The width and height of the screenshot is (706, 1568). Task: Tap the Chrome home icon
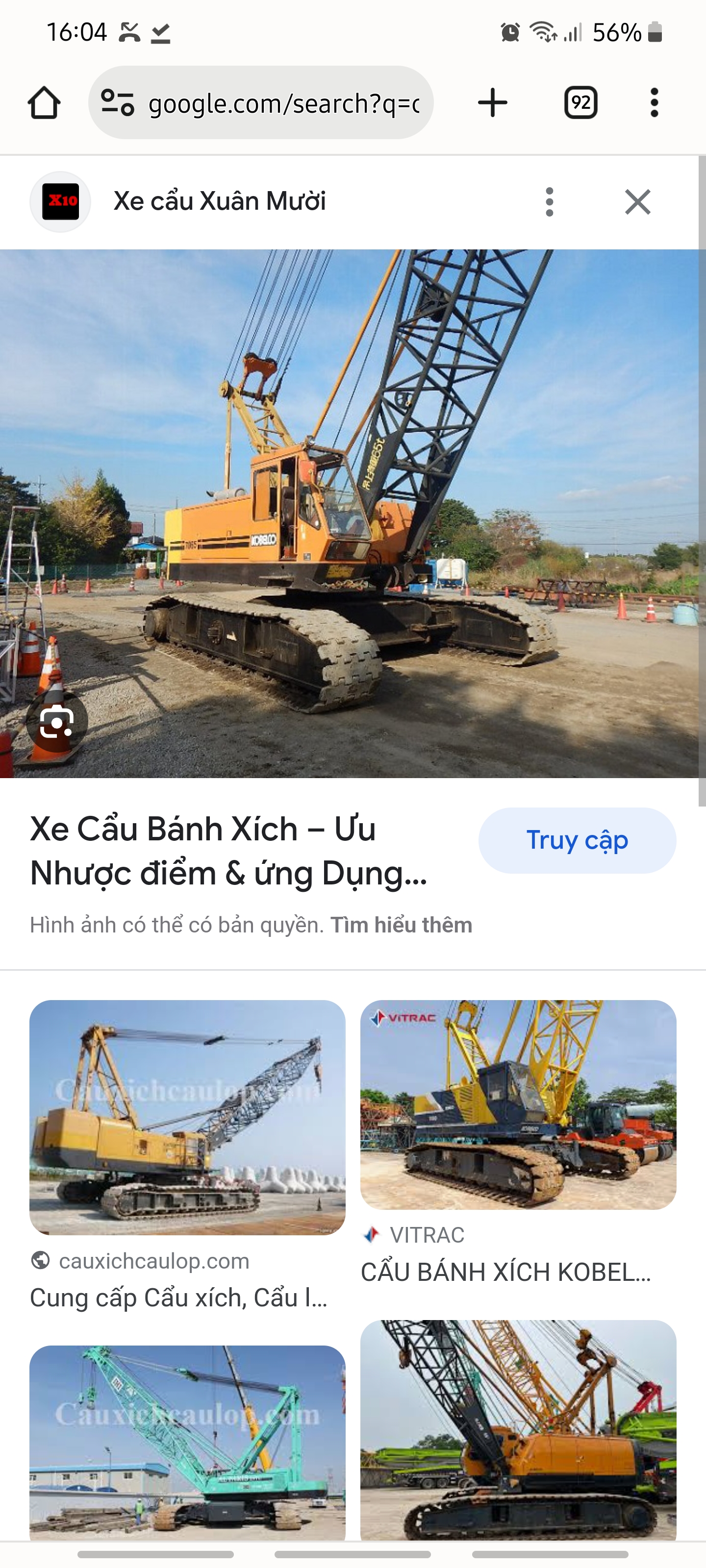pos(44,101)
